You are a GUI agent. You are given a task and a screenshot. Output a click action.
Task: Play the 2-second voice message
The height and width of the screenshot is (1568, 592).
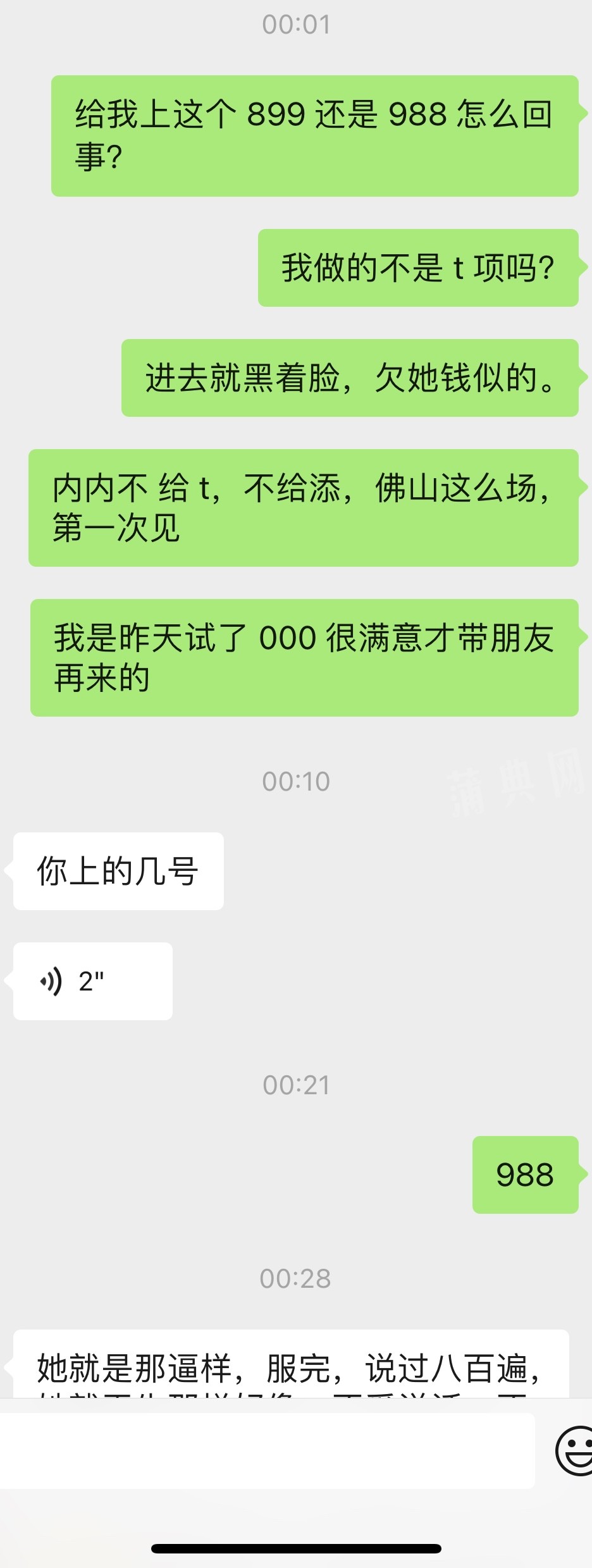click(92, 981)
